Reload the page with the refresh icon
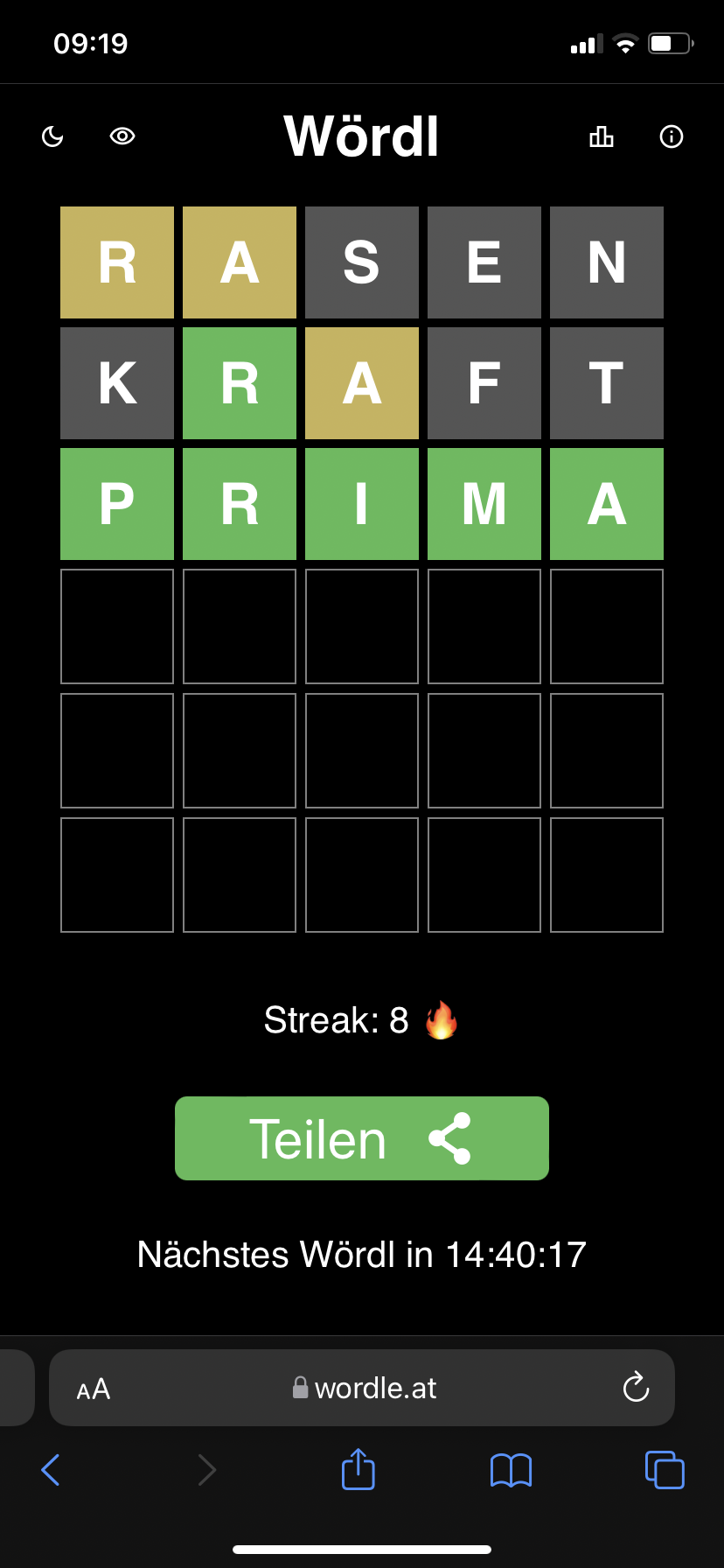This screenshot has height=1568, width=724. [x=636, y=1387]
